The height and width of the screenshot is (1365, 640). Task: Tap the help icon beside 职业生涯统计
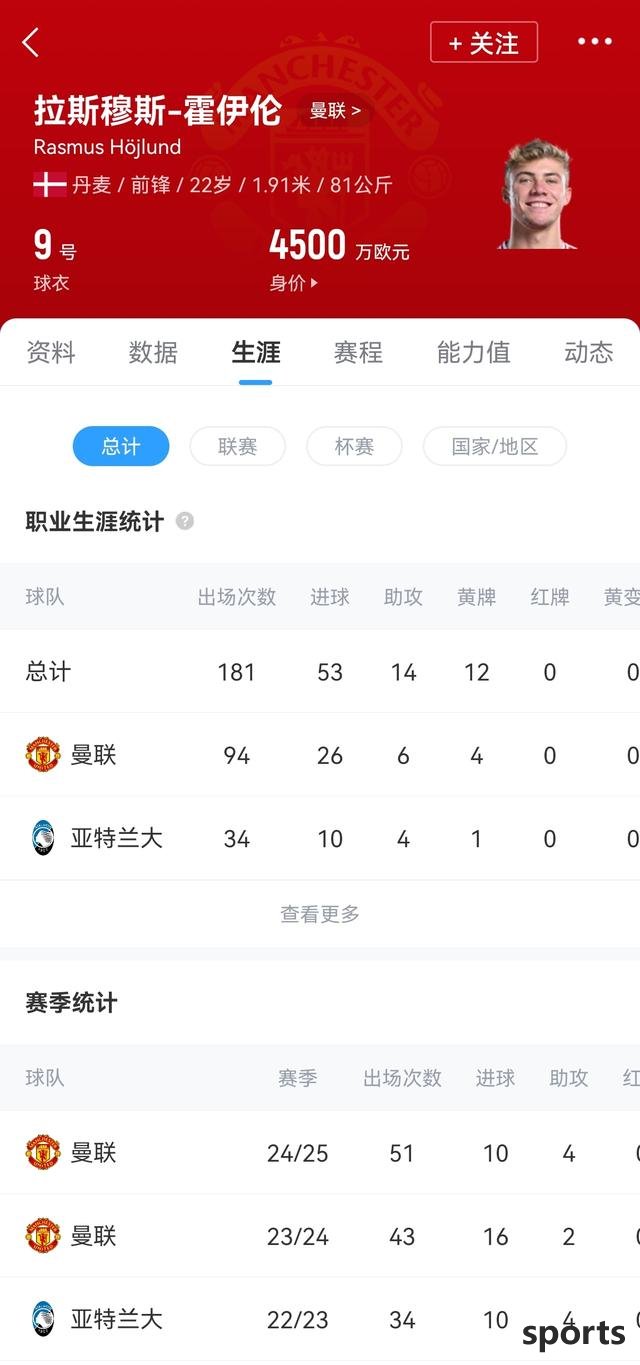tap(185, 521)
